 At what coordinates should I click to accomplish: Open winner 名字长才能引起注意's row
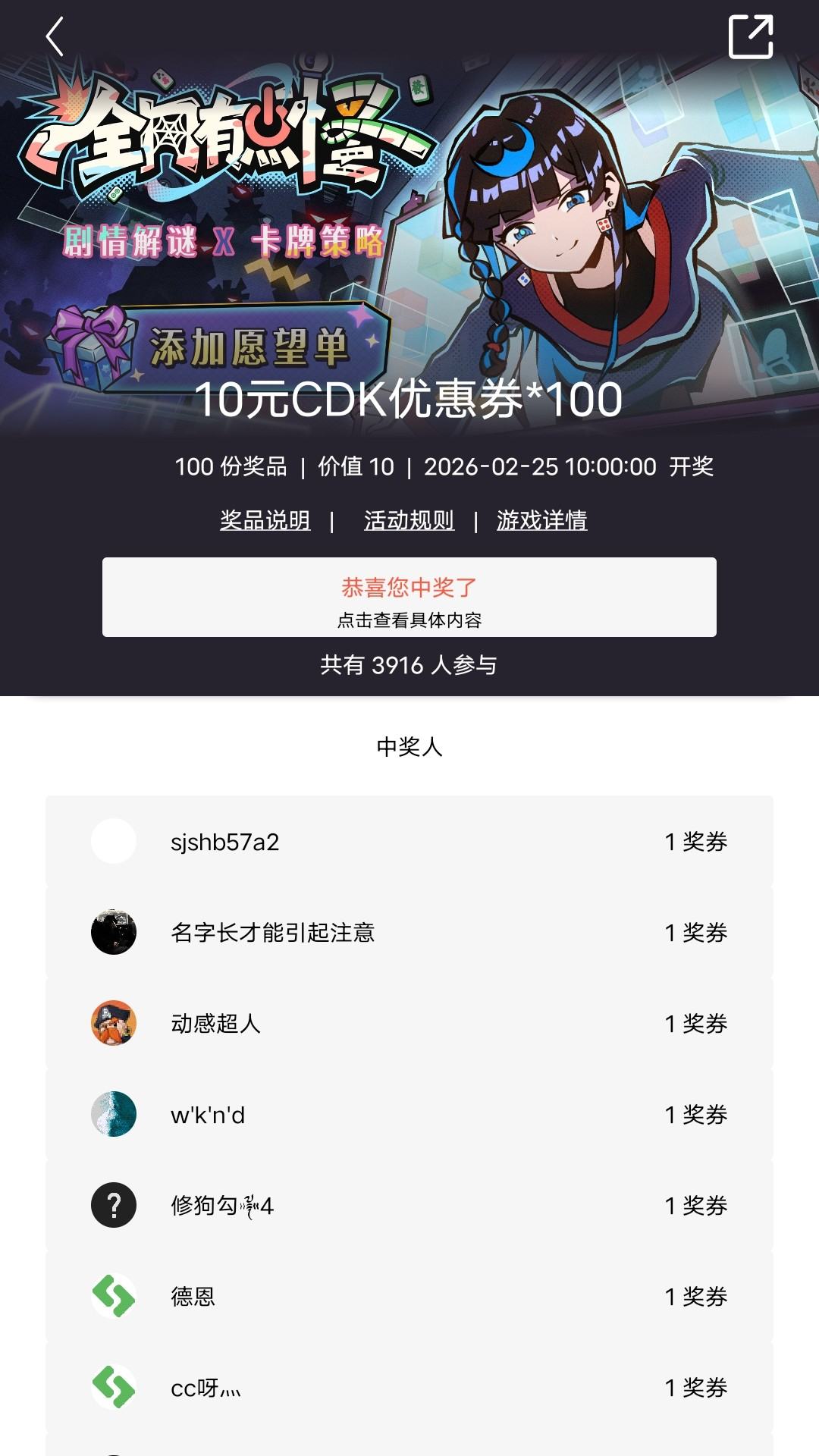tap(409, 933)
